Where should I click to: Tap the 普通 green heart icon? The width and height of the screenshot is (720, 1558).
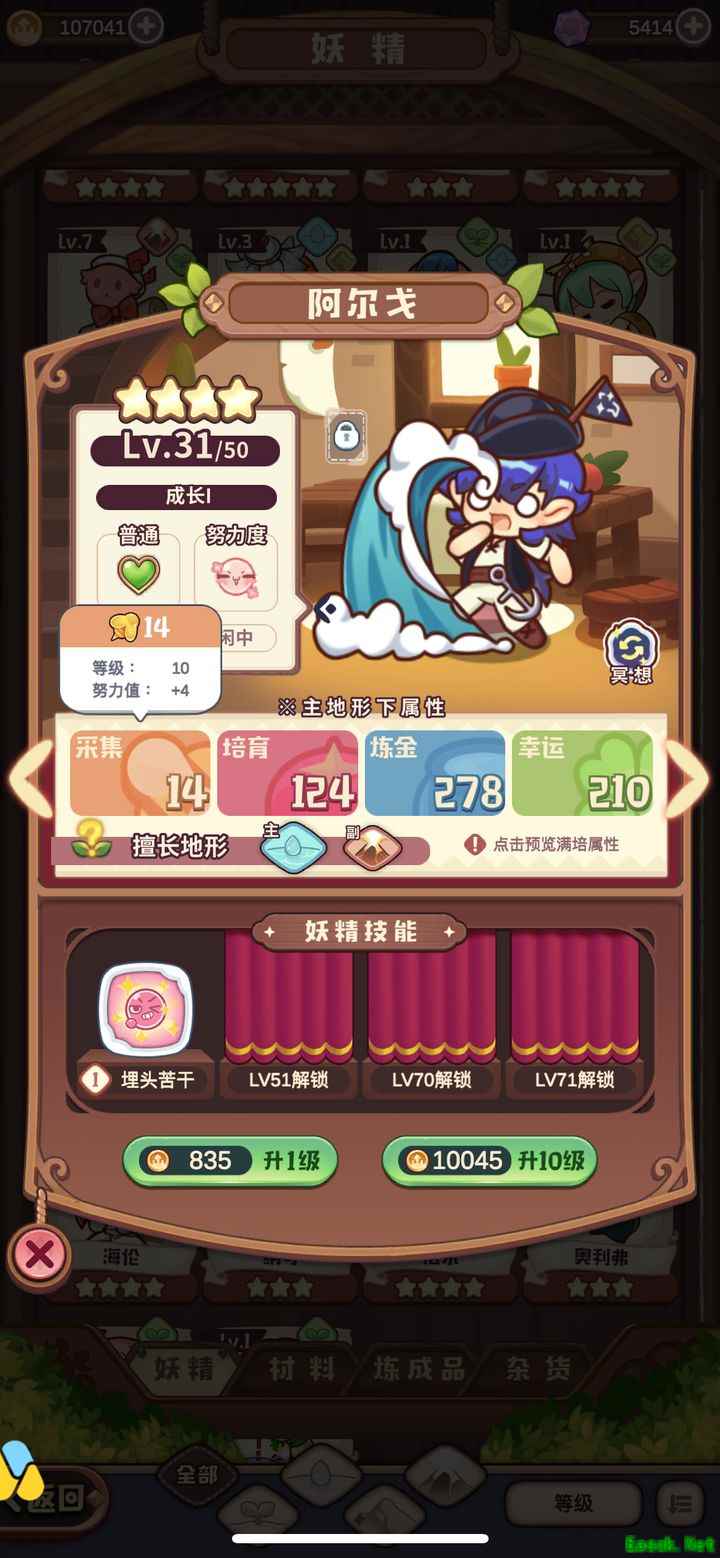tap(138, 575)
